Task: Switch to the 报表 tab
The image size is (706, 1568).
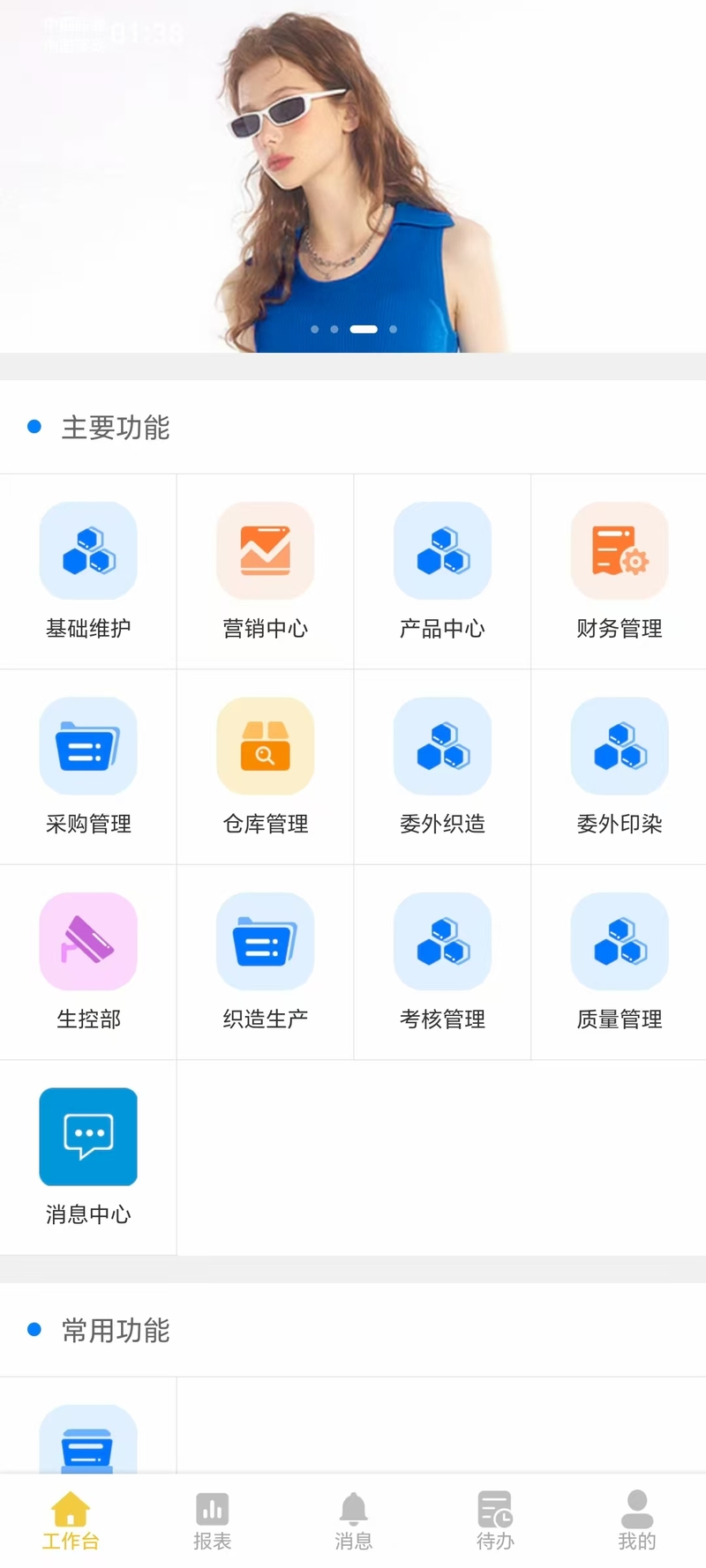Action: [212, 1520]
